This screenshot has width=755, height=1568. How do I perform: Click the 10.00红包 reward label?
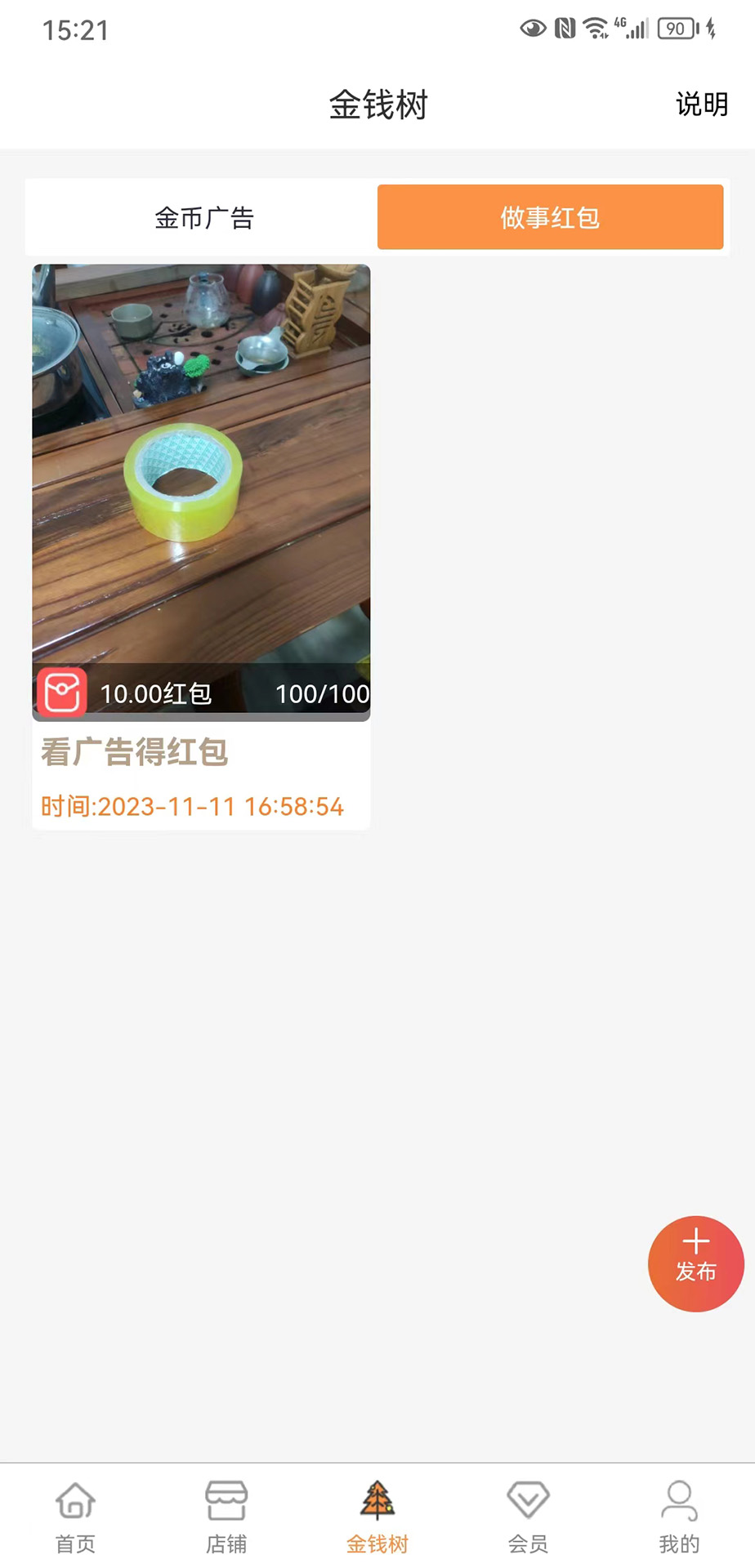click(x=155, y=694)
